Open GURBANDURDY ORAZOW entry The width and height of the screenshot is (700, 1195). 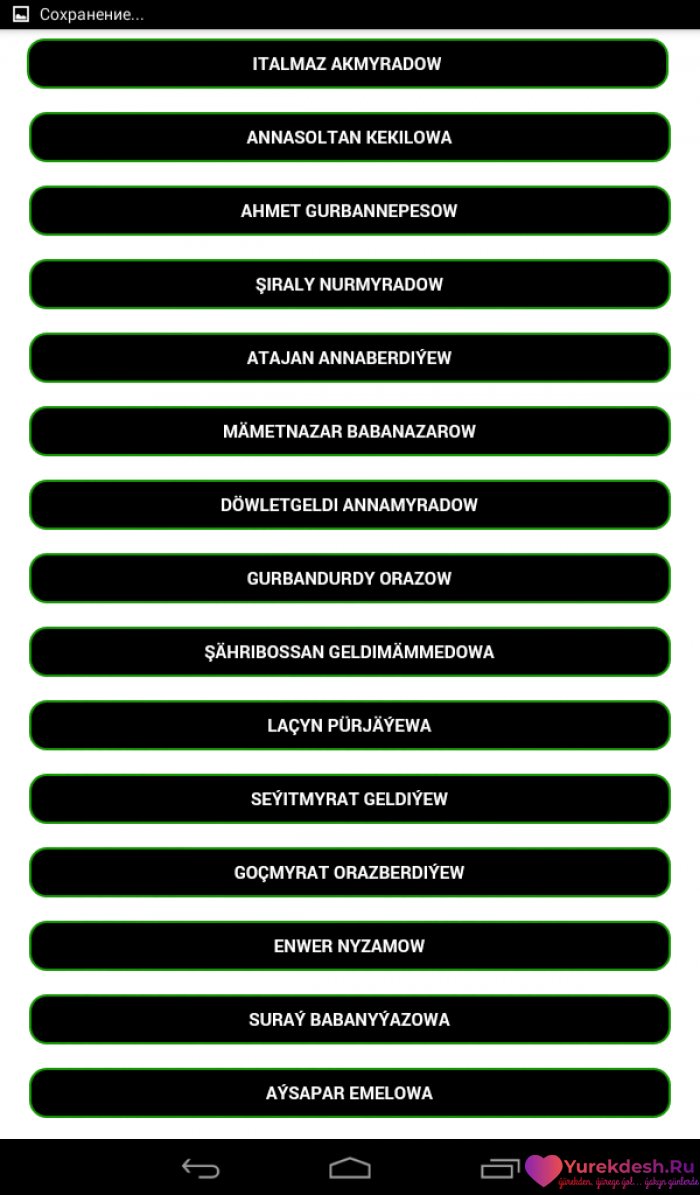point(349,578)
